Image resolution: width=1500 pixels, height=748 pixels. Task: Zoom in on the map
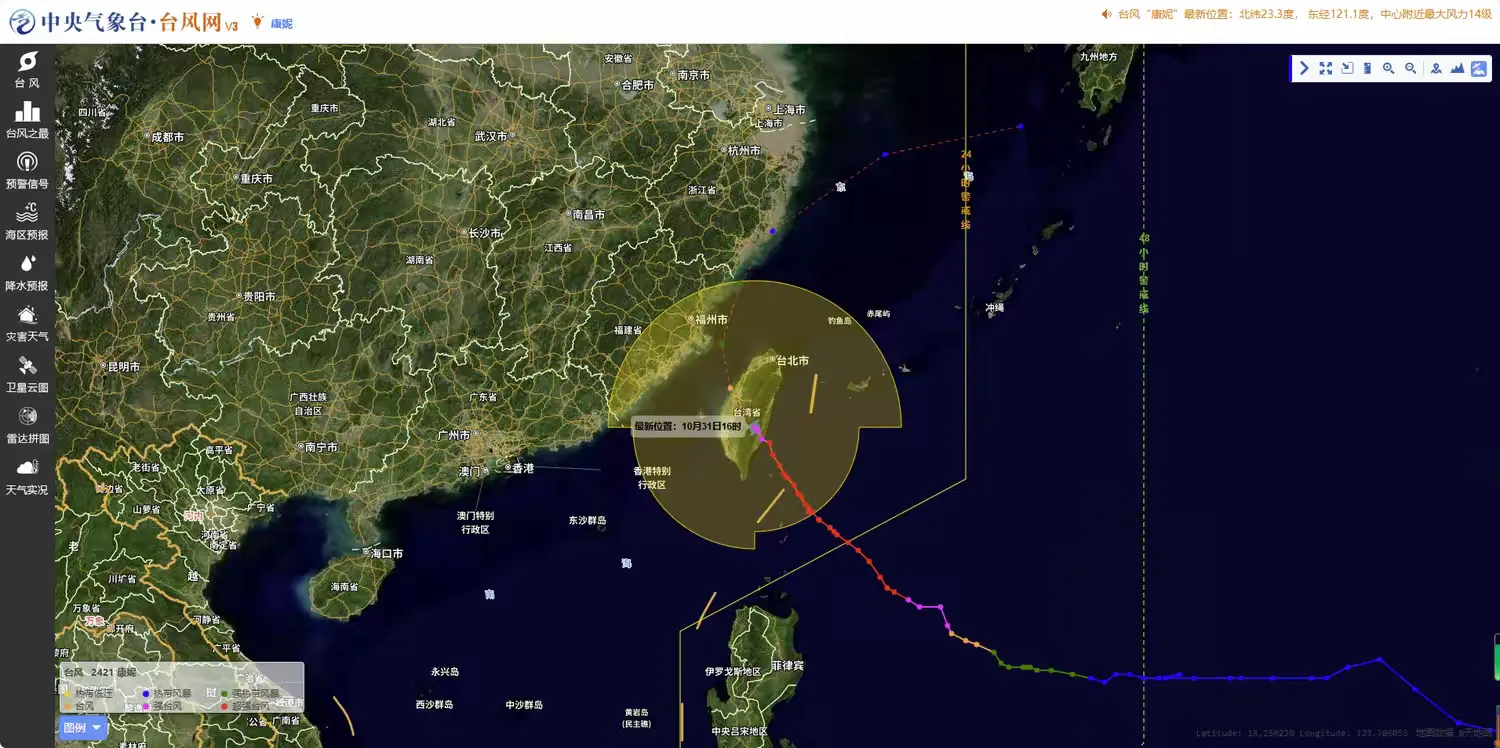pos(1388,68)
